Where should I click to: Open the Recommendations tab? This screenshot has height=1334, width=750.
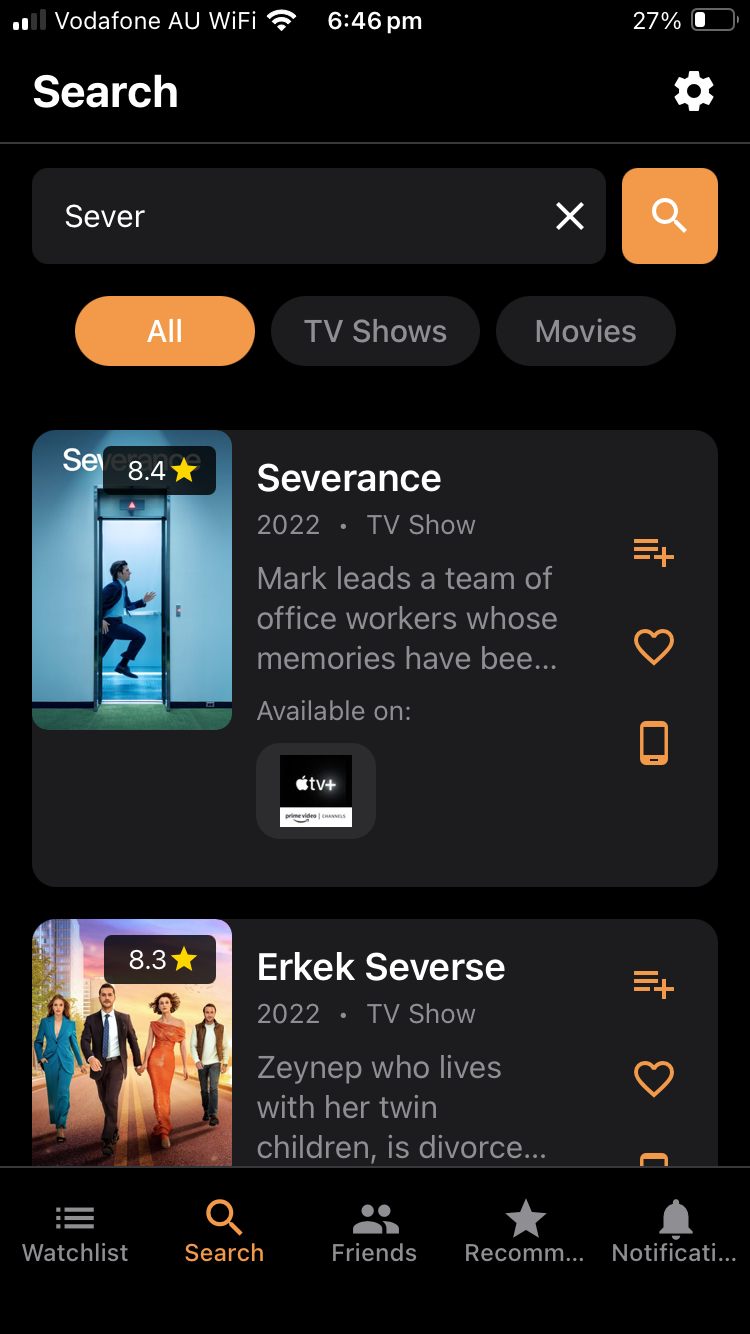coord(524,1233)
